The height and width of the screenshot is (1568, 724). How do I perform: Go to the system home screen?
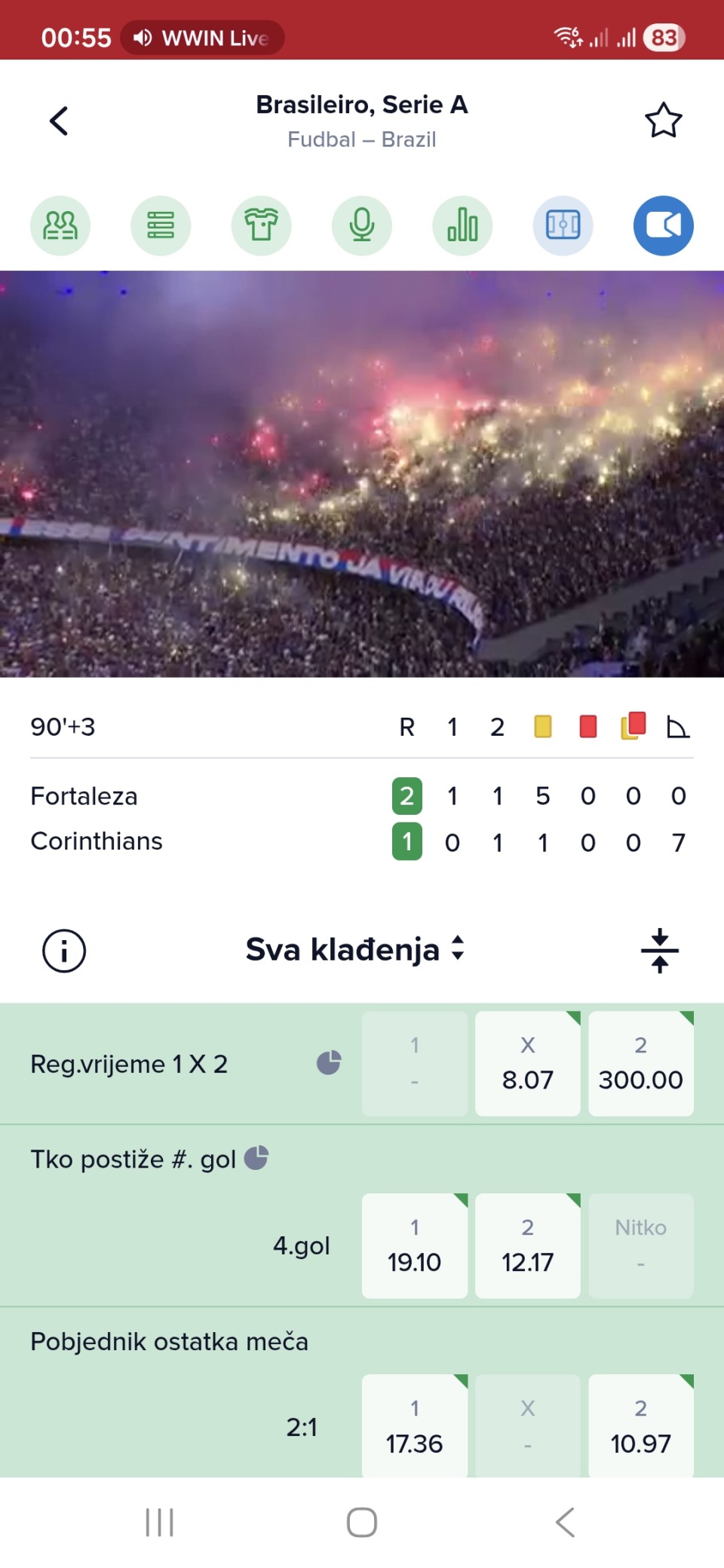(x=362, y=1522)
